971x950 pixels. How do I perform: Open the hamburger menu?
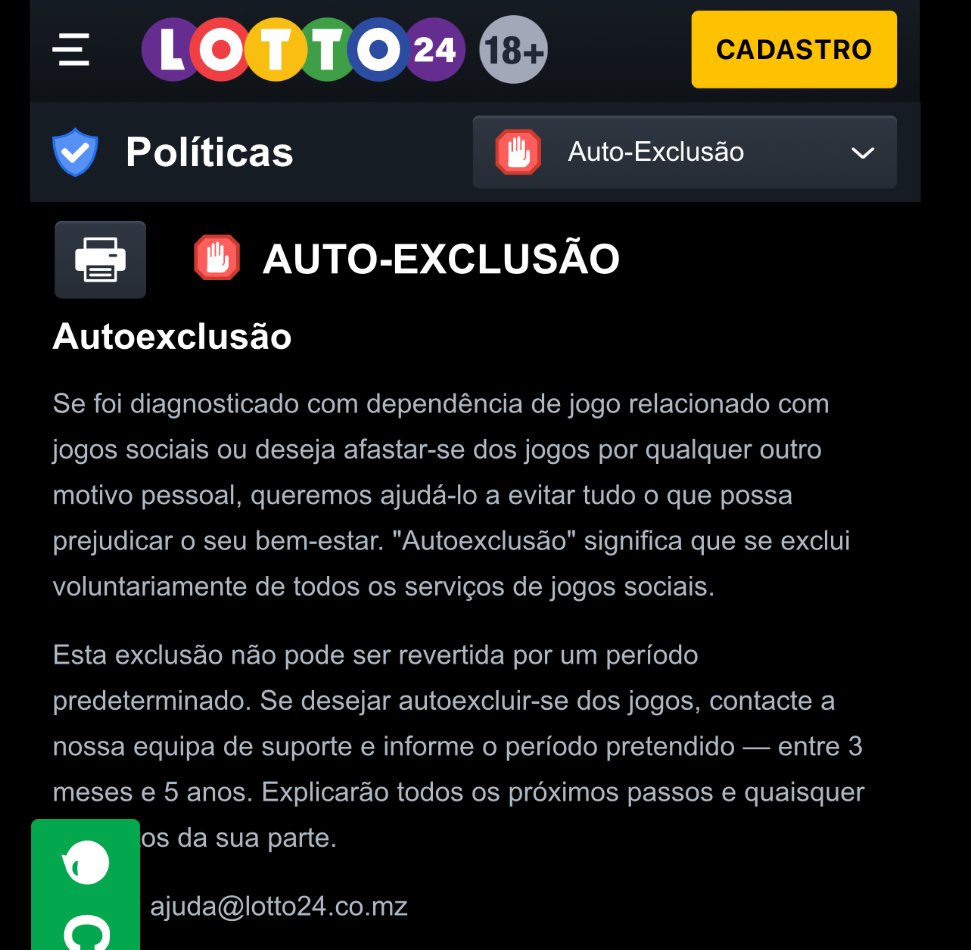pyautogui.click(x=72, y=49)
